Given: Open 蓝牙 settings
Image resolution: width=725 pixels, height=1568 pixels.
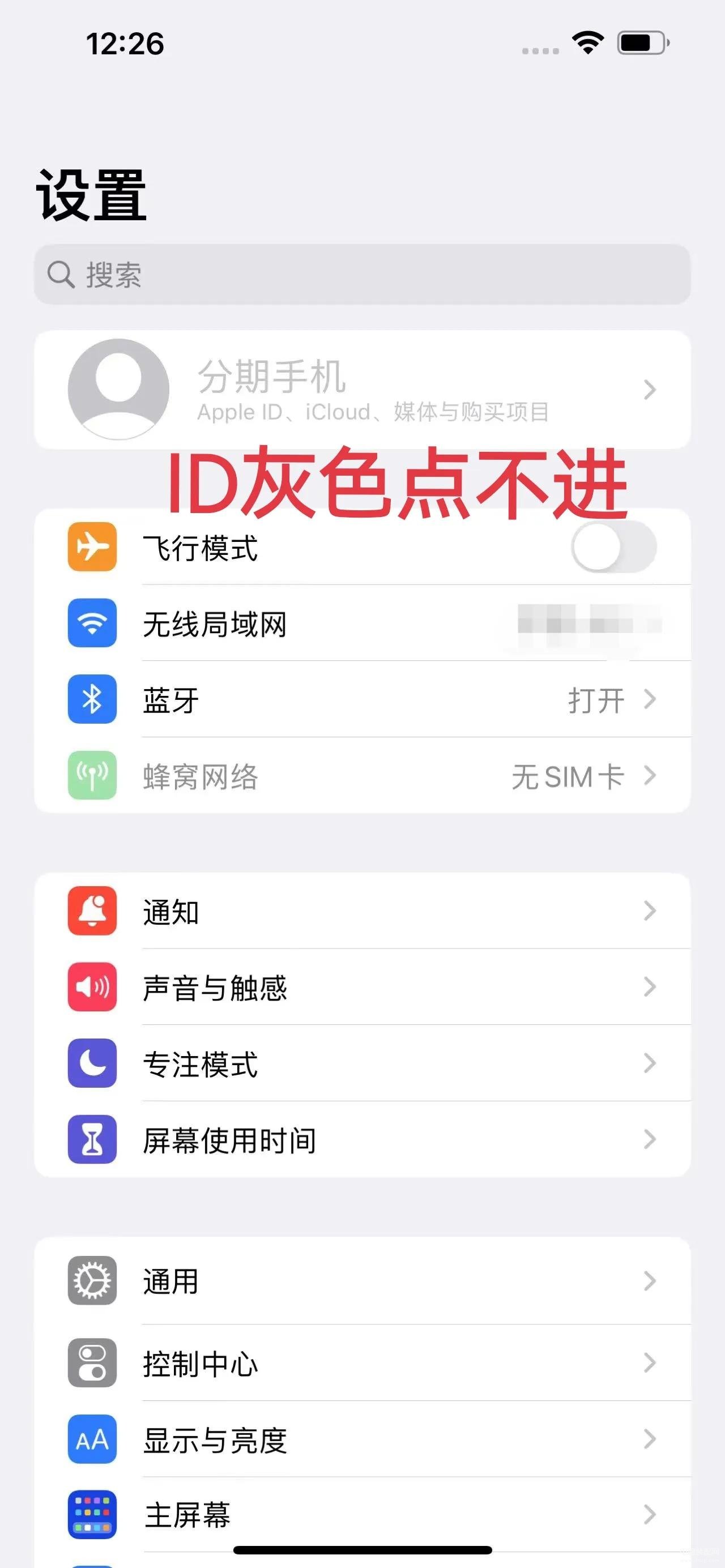Looking at the screenshot, I should tap(362, 699).
